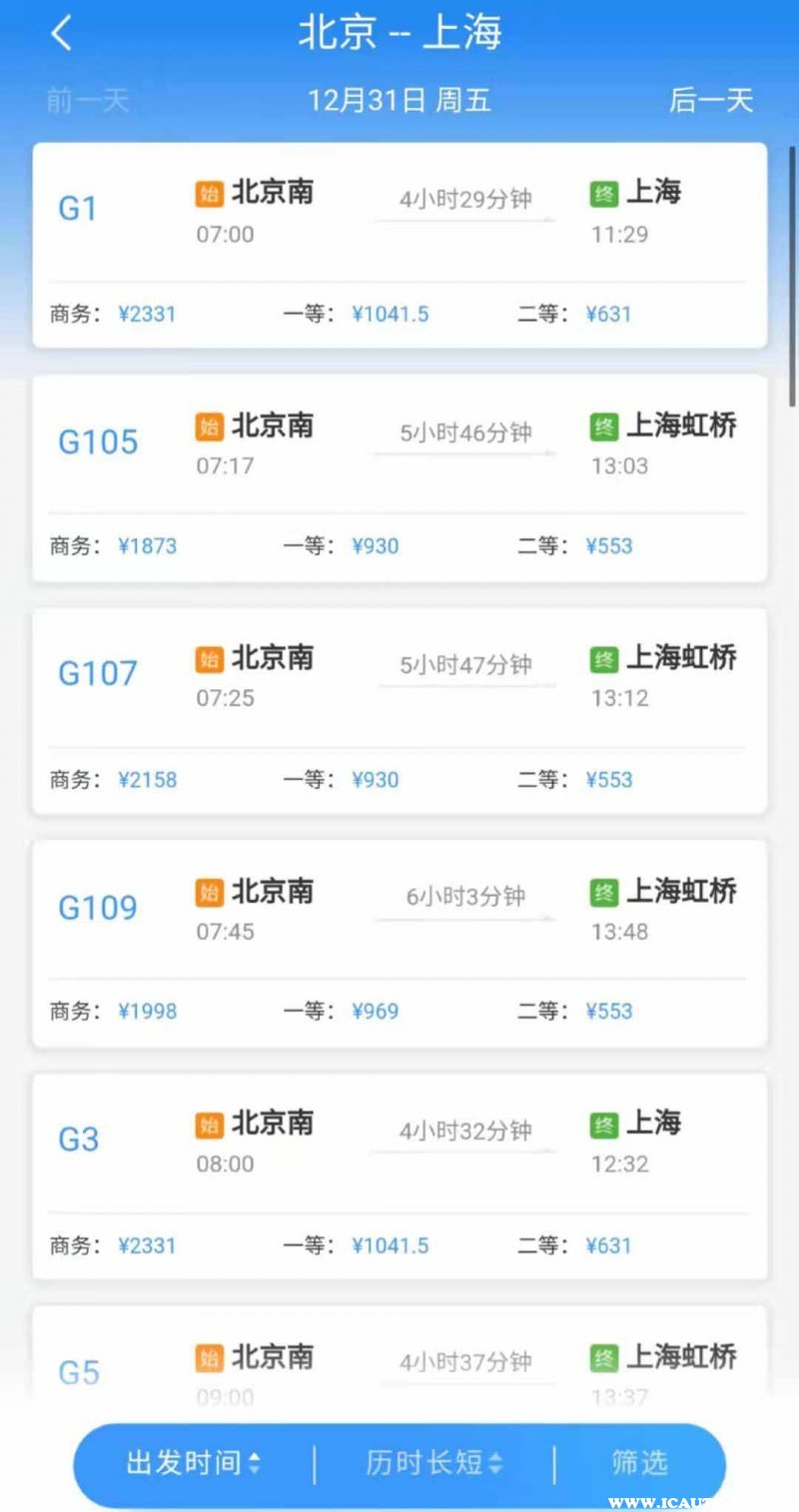Sort by 历时长短 (duration)
Viewport: 799px width, 1512px height.
pos(434,1464)
